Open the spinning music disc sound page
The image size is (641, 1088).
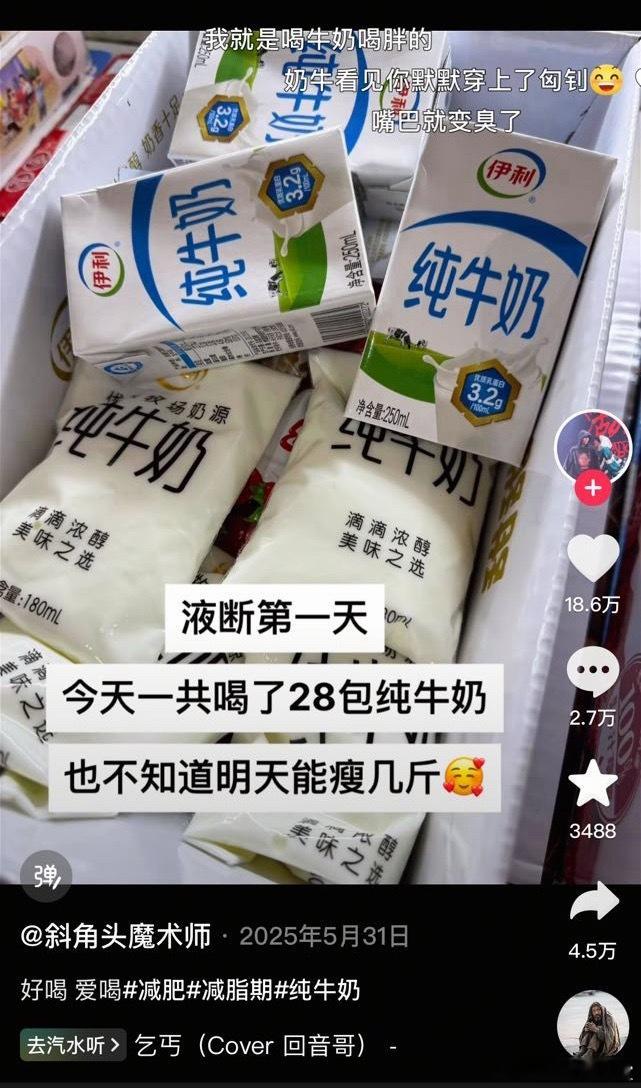593,1027
